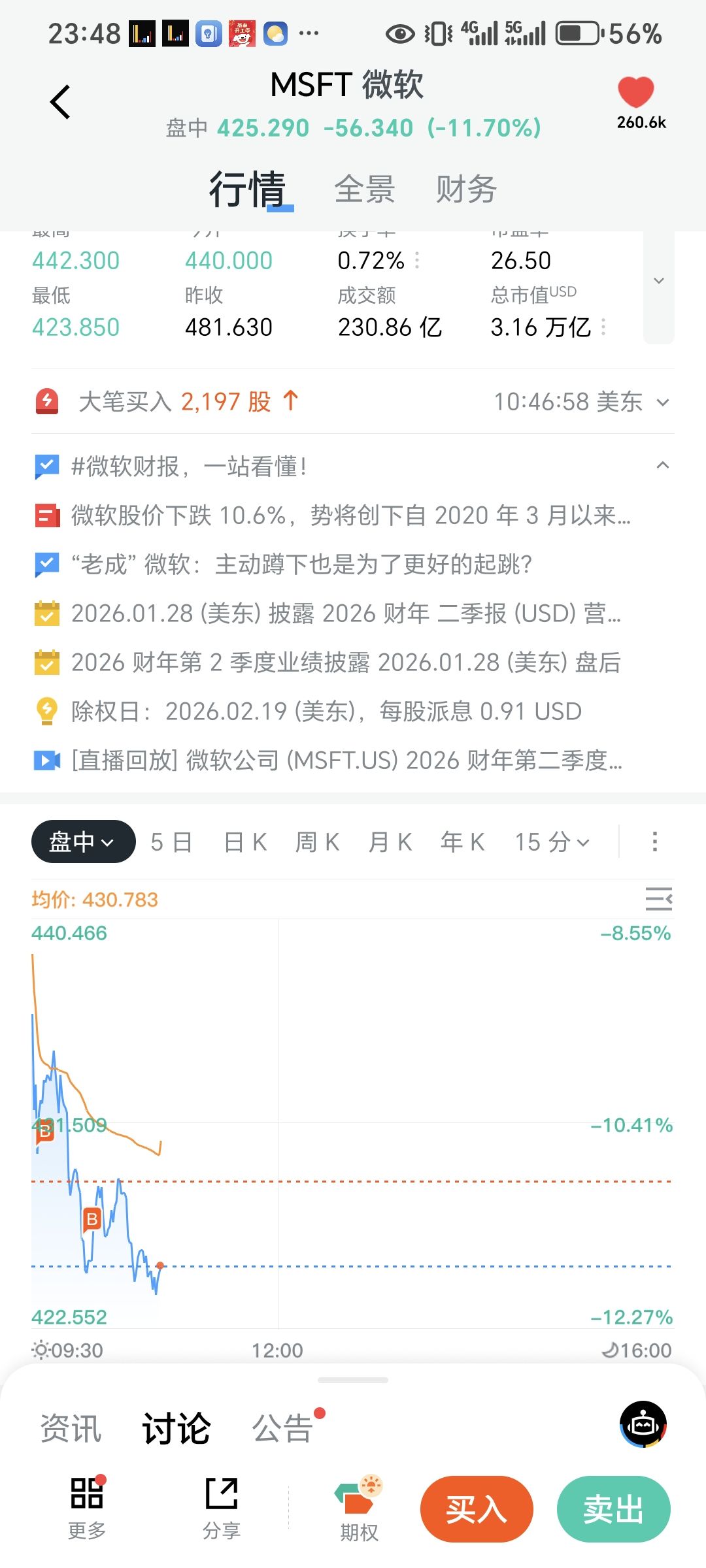Open the 直播回放 earnings replay
Screen dimensions: 706x1568
(346, 760)
